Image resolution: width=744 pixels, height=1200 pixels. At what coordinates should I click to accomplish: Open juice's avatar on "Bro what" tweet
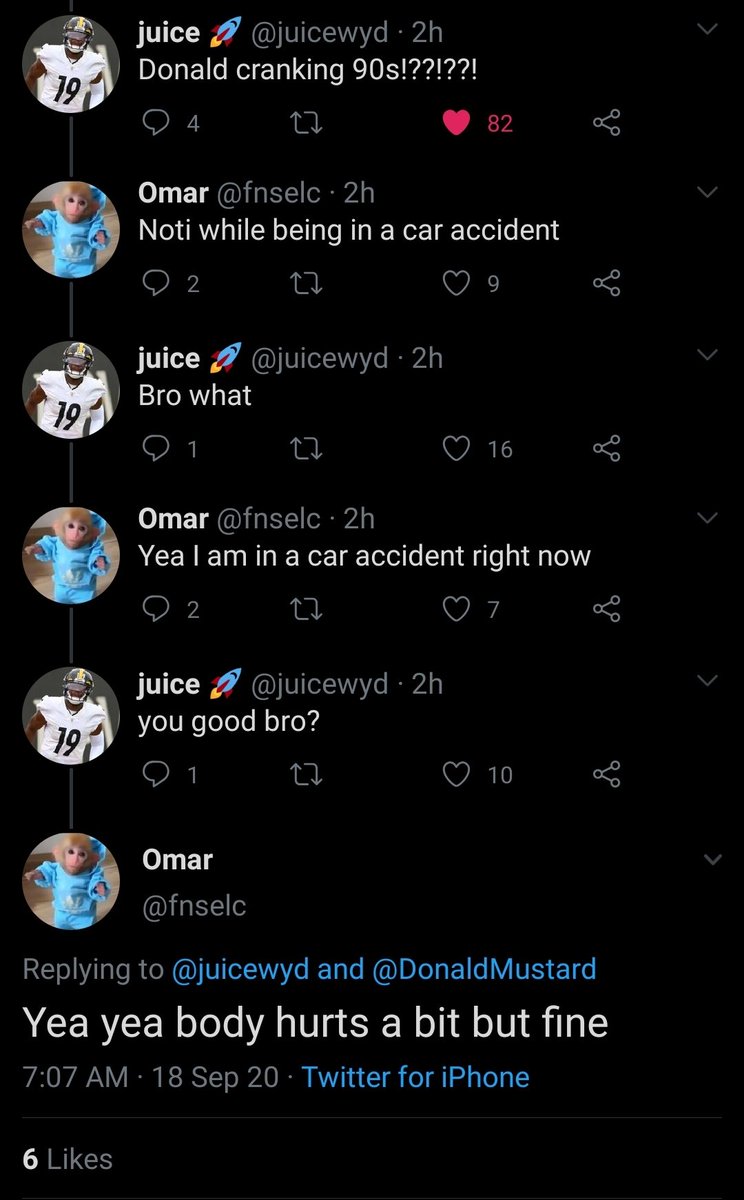click(71, 390)
